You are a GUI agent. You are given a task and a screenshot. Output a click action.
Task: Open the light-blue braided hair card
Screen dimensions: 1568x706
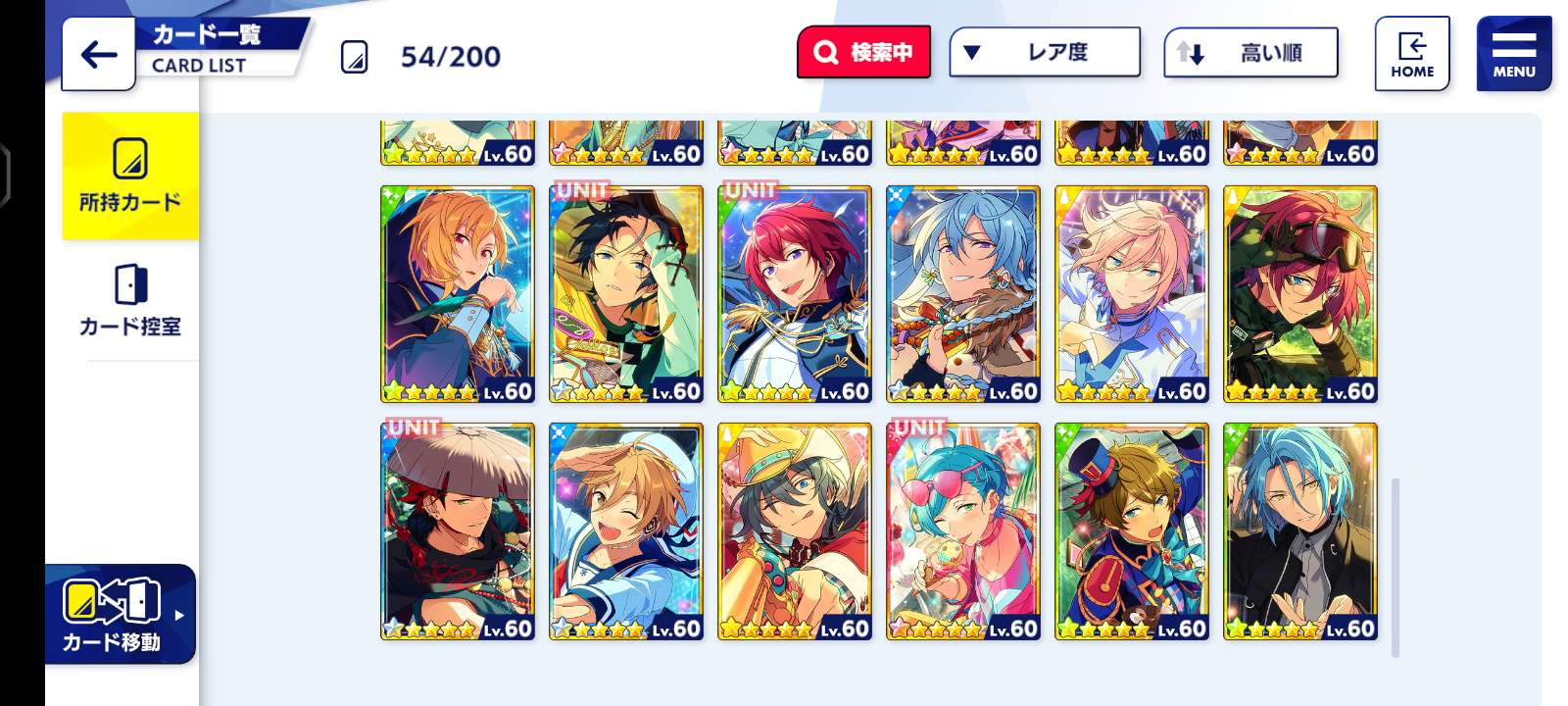pos(963,293)
